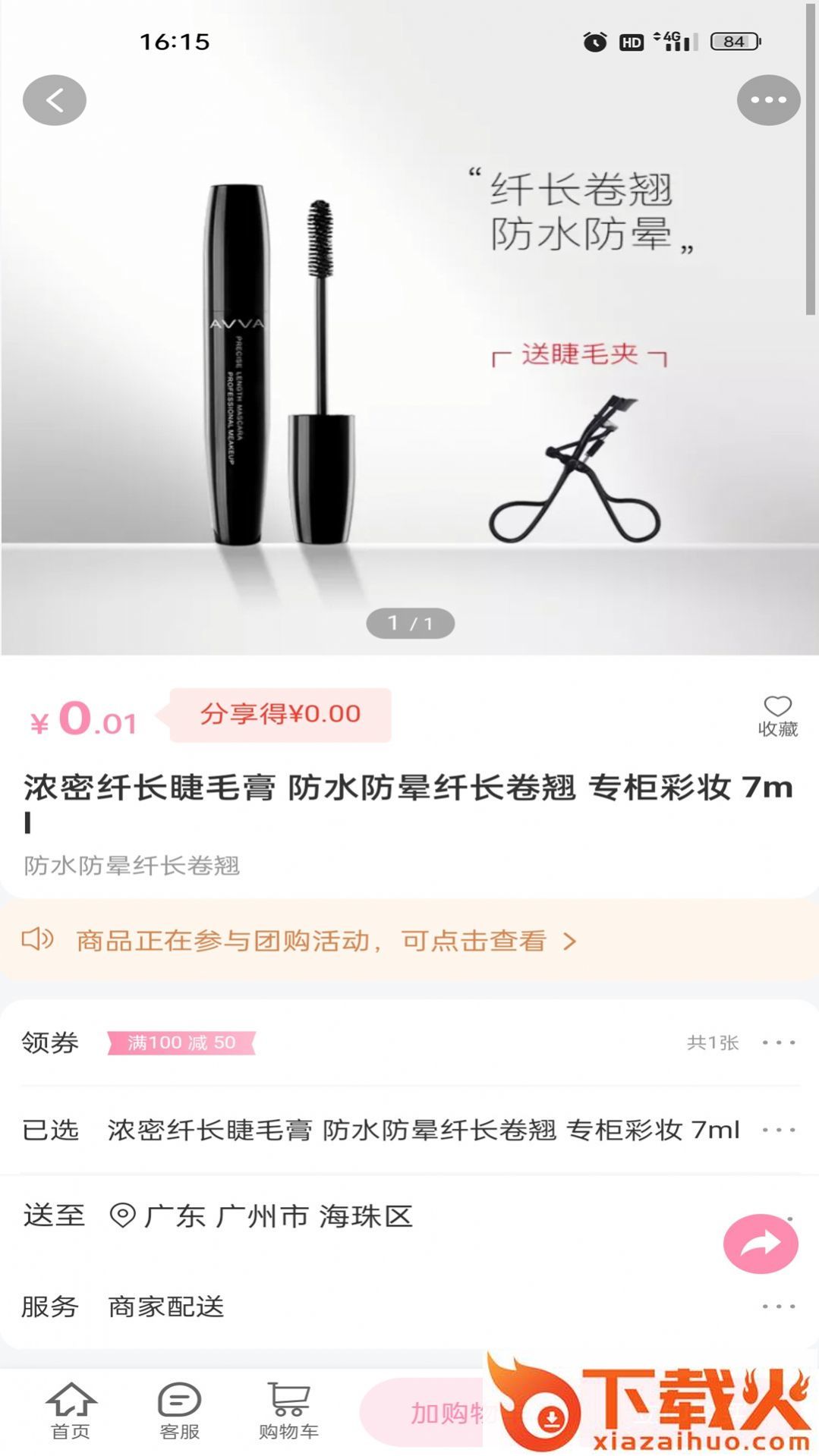
Task: Contact 客服 customer service
Action: tap(179, 1411)
